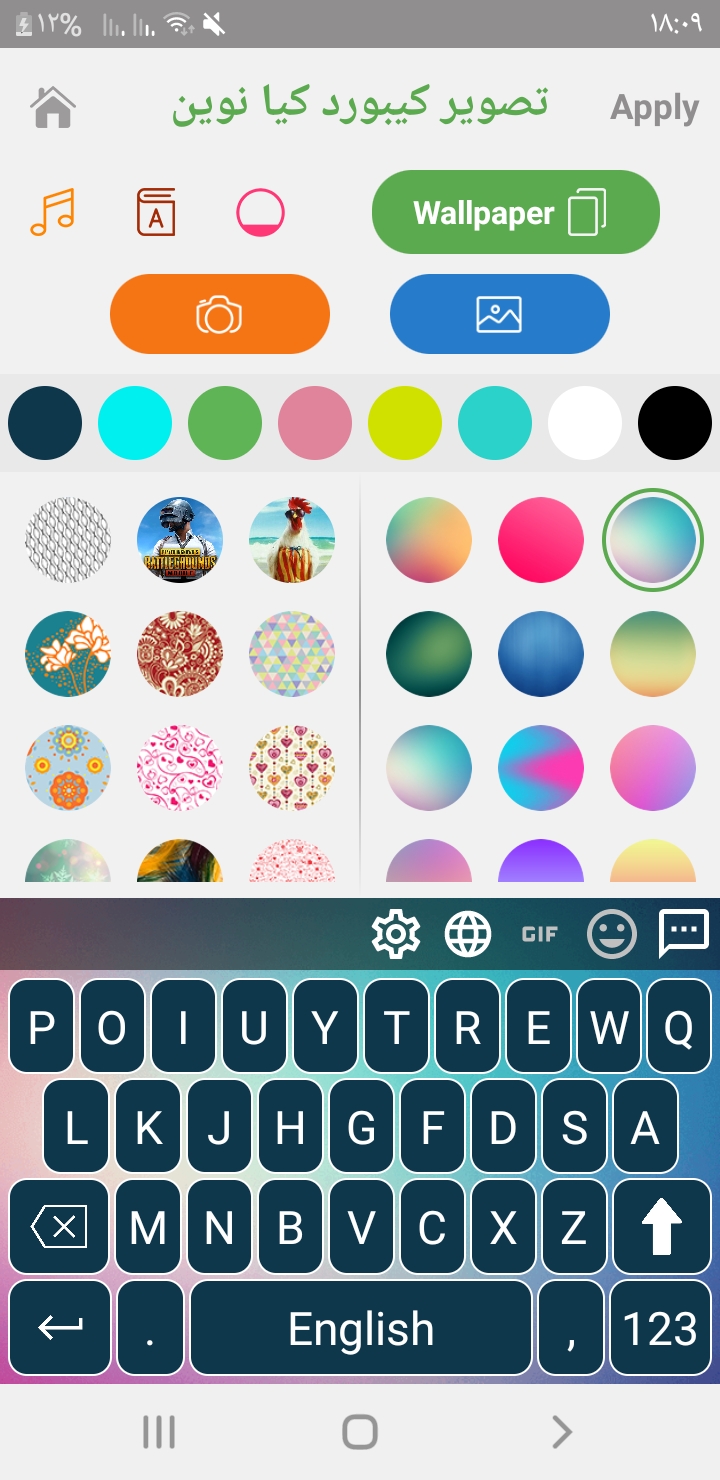The image size is (720, 1480).
Task: Tap the pink half-filled circle icon
Action: click(x=260, y=212)
